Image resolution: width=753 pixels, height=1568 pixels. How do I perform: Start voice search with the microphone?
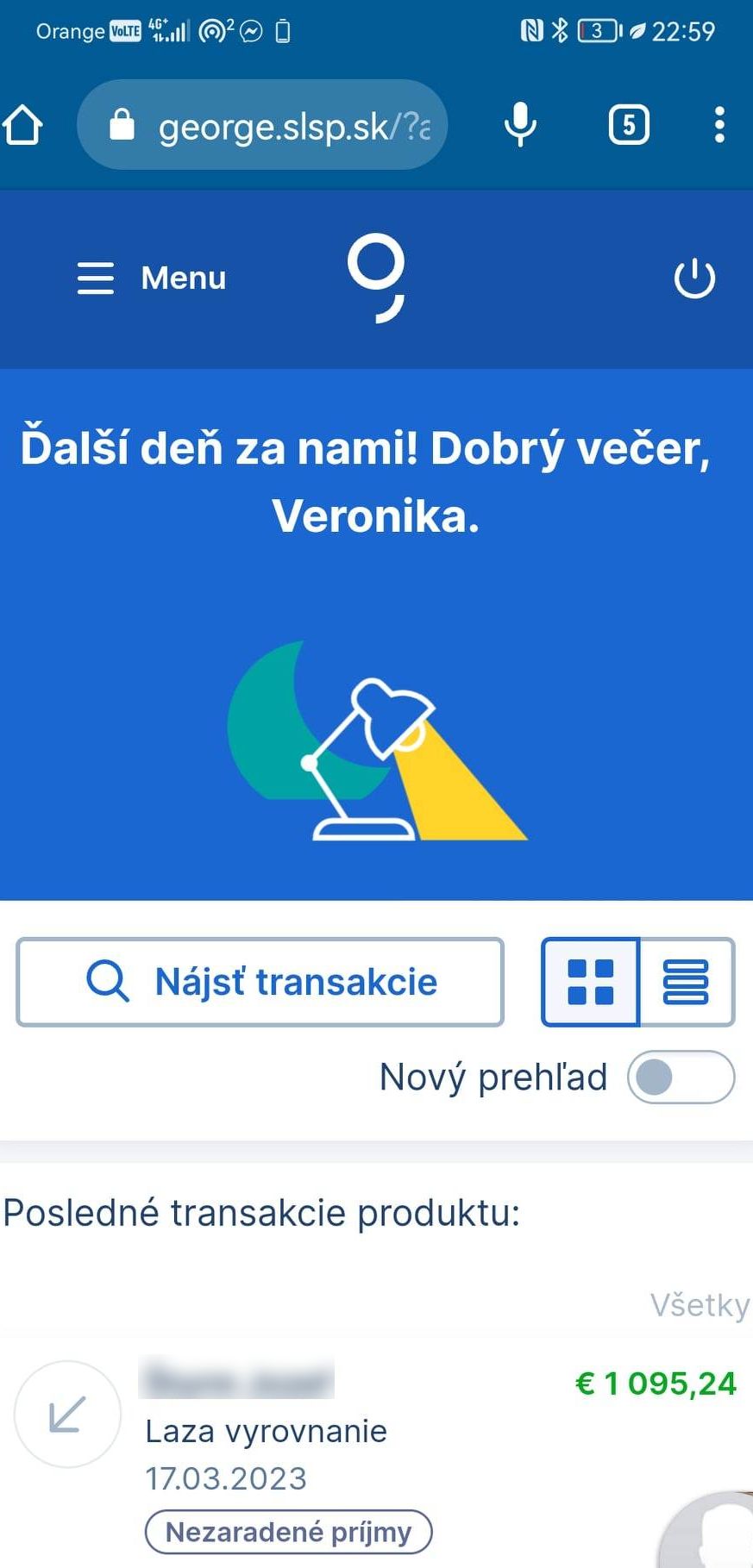[520, 125]
